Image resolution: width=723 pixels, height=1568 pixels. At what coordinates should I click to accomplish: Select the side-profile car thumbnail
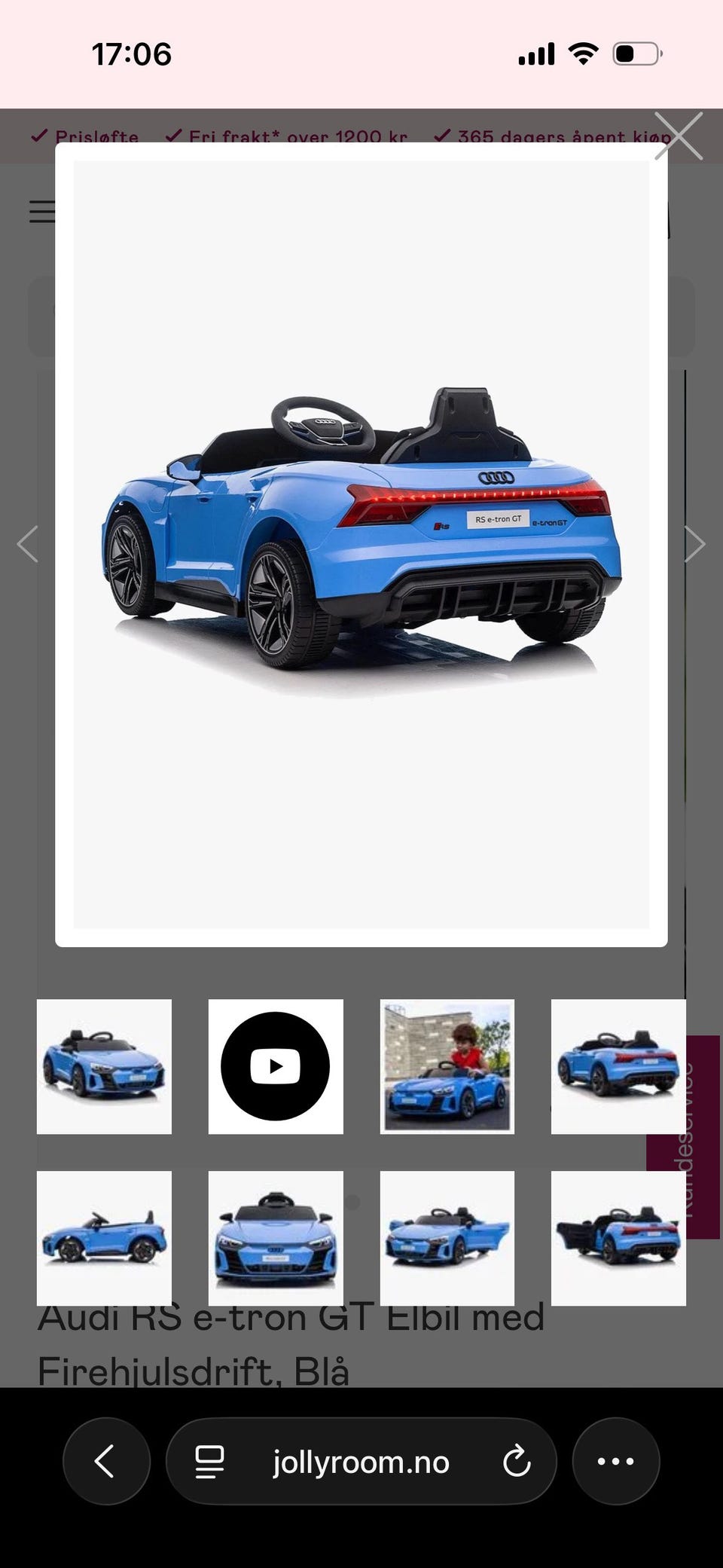(x=104, y=1238)
